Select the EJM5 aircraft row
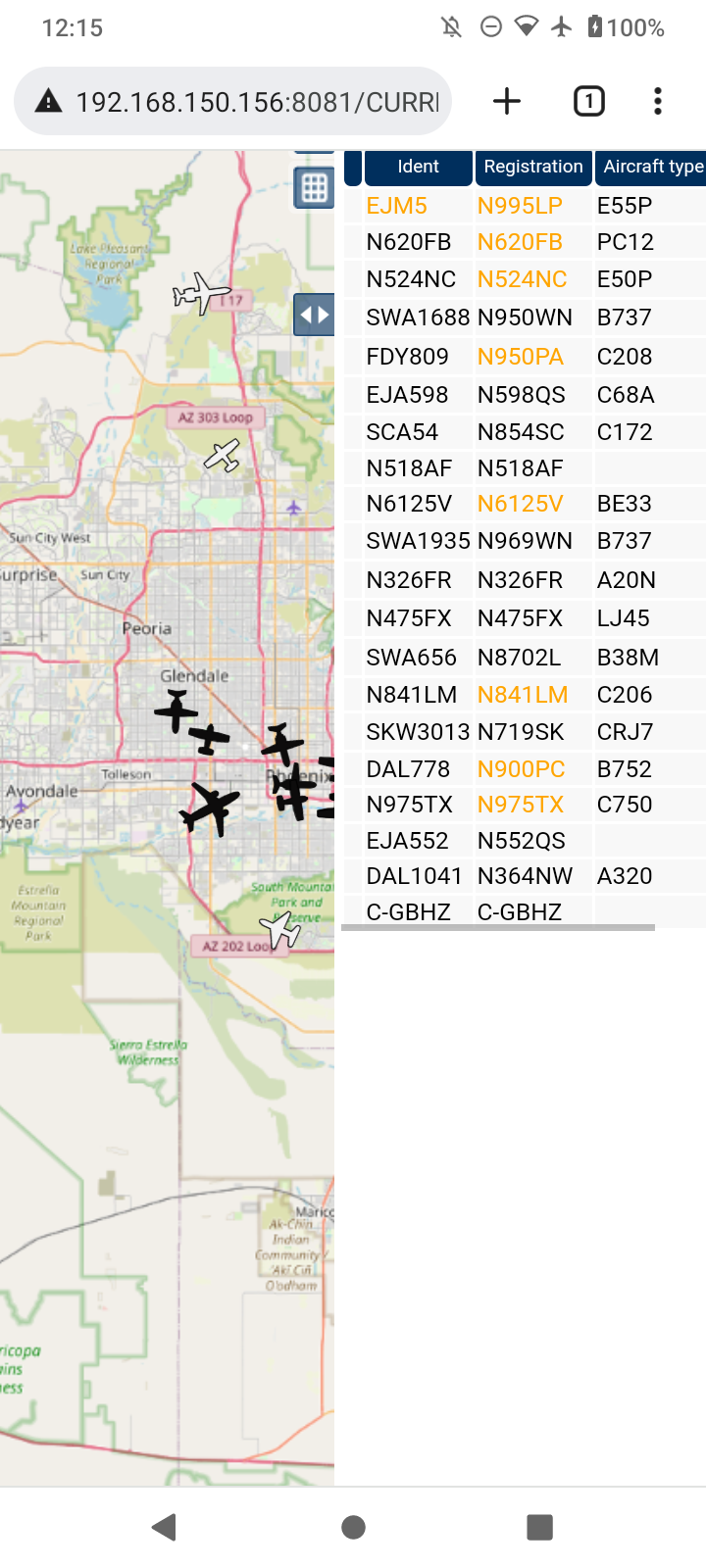This screenshot has height=1568, width=706. coord(525,206)
